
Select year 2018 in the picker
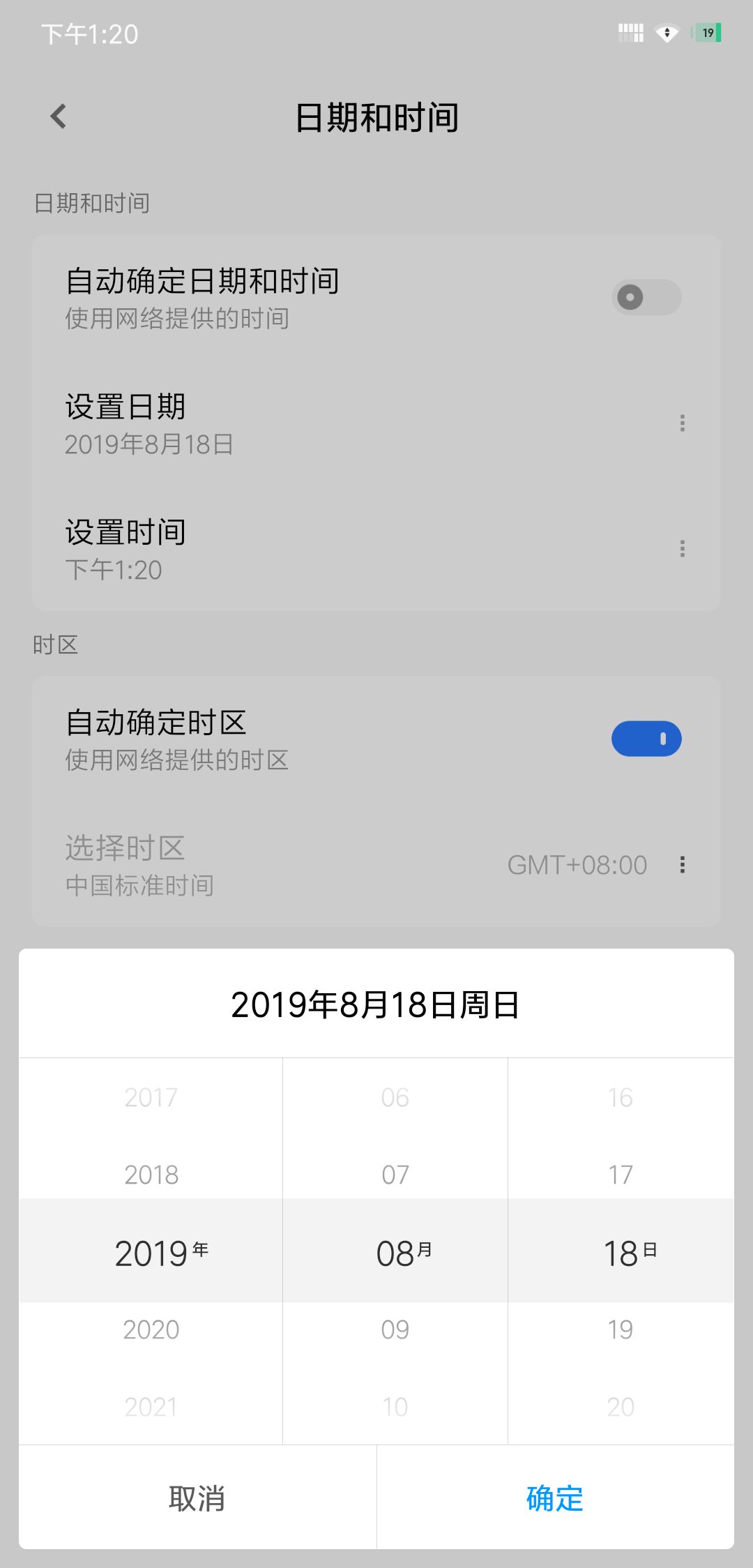(151, 1175)
